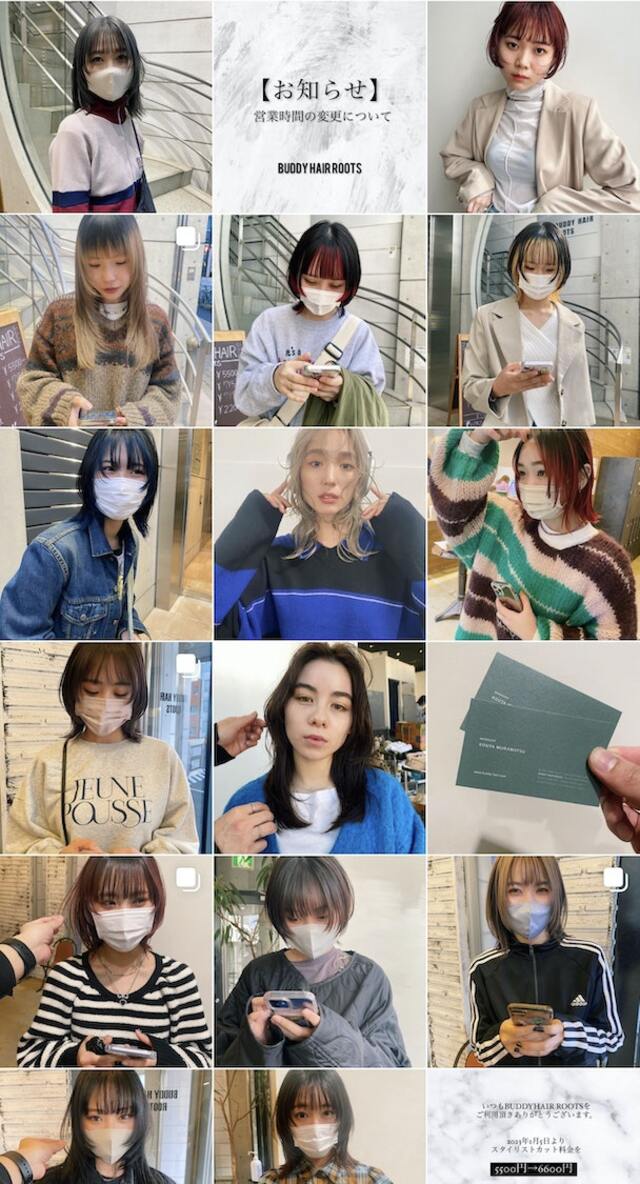Screen dimensions: 640x1184
Task: View the platinum blonde hair, blue sweater post
Action: click(320, 534)
